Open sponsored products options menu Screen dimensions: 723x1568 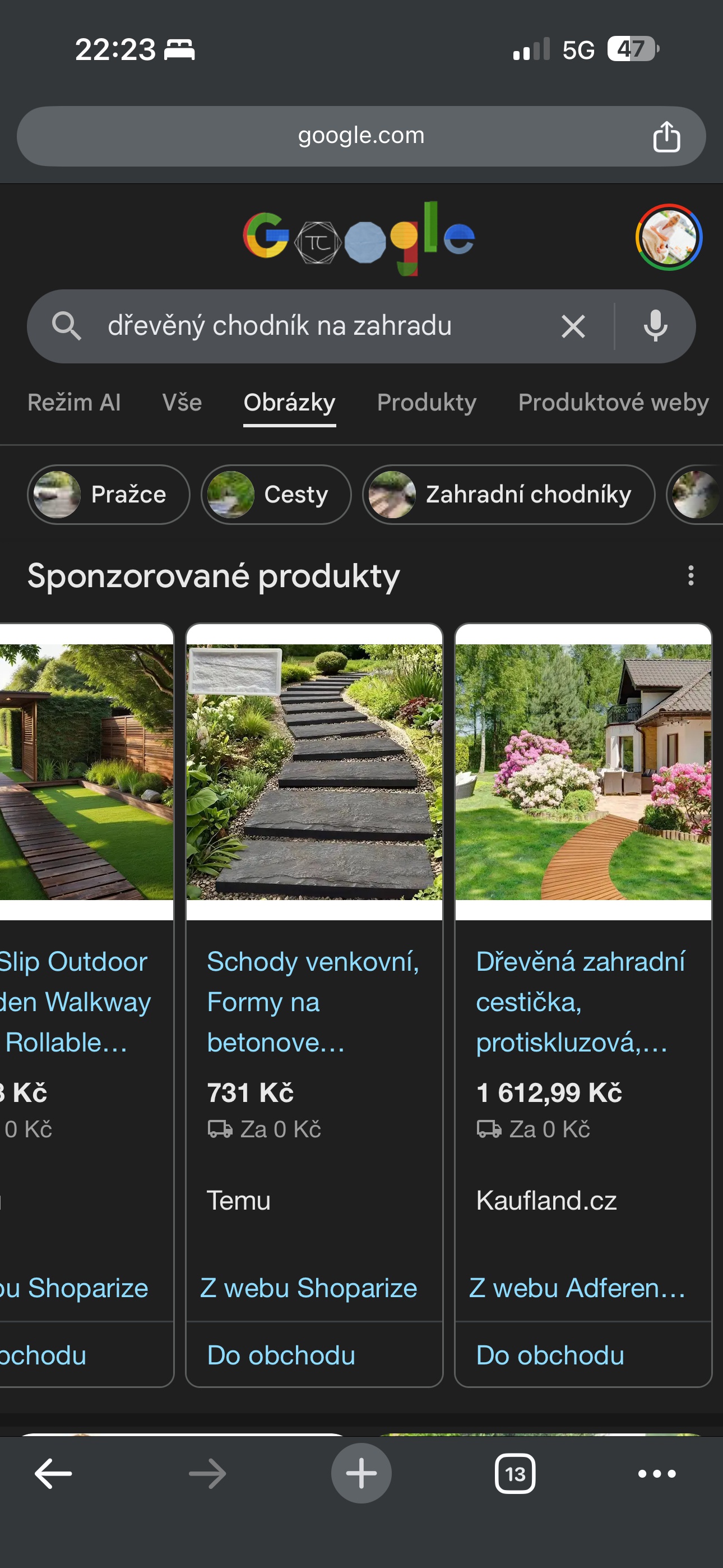690,576
